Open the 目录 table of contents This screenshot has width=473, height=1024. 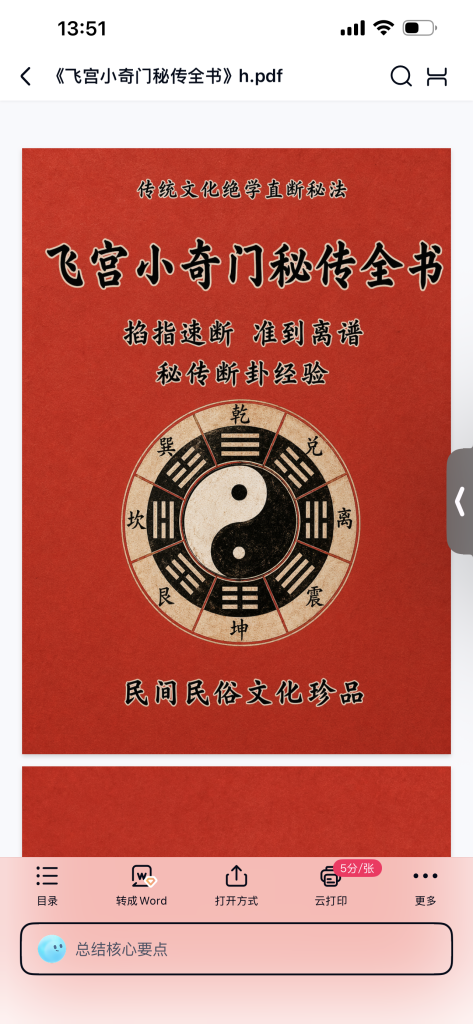tap(47, 886)
